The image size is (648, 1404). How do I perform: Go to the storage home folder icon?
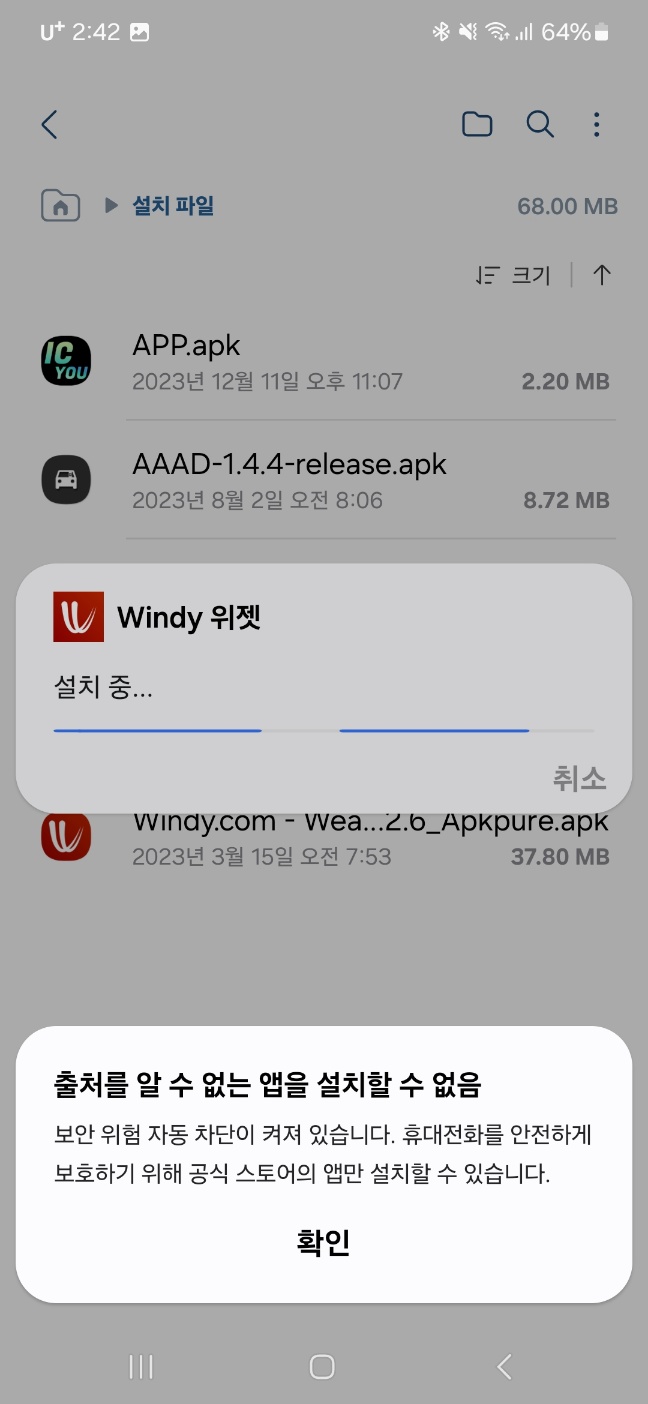(60, 206)
